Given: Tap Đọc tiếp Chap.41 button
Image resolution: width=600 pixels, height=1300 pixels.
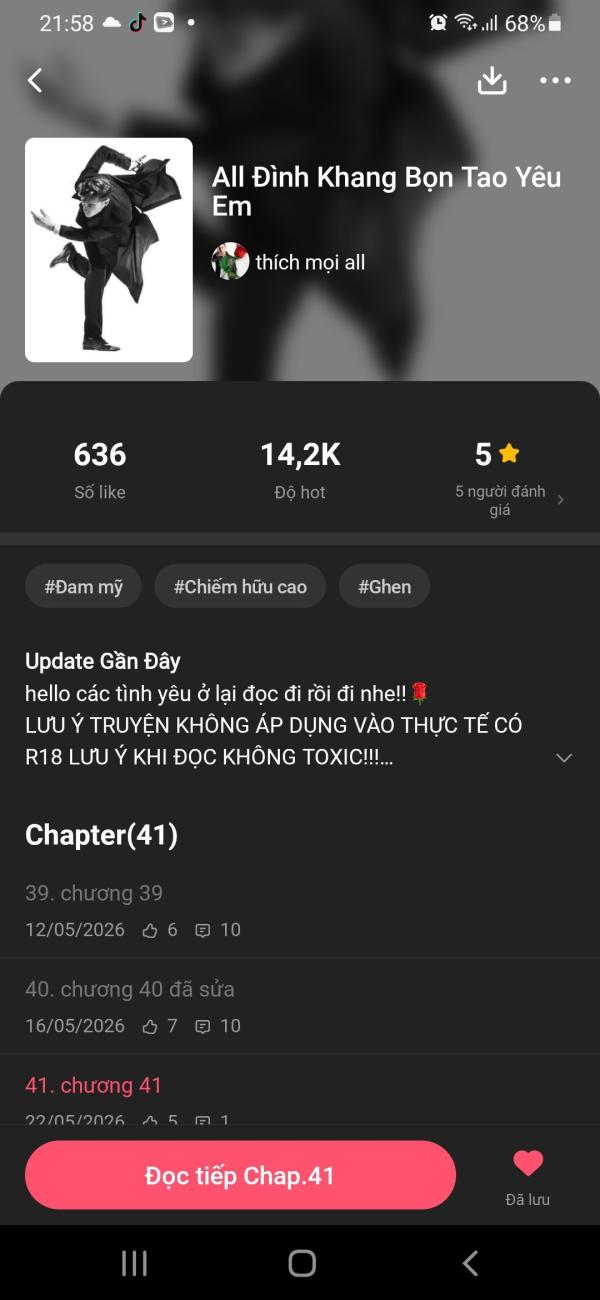Looking at the screenshot, I should click(240, 1176).
